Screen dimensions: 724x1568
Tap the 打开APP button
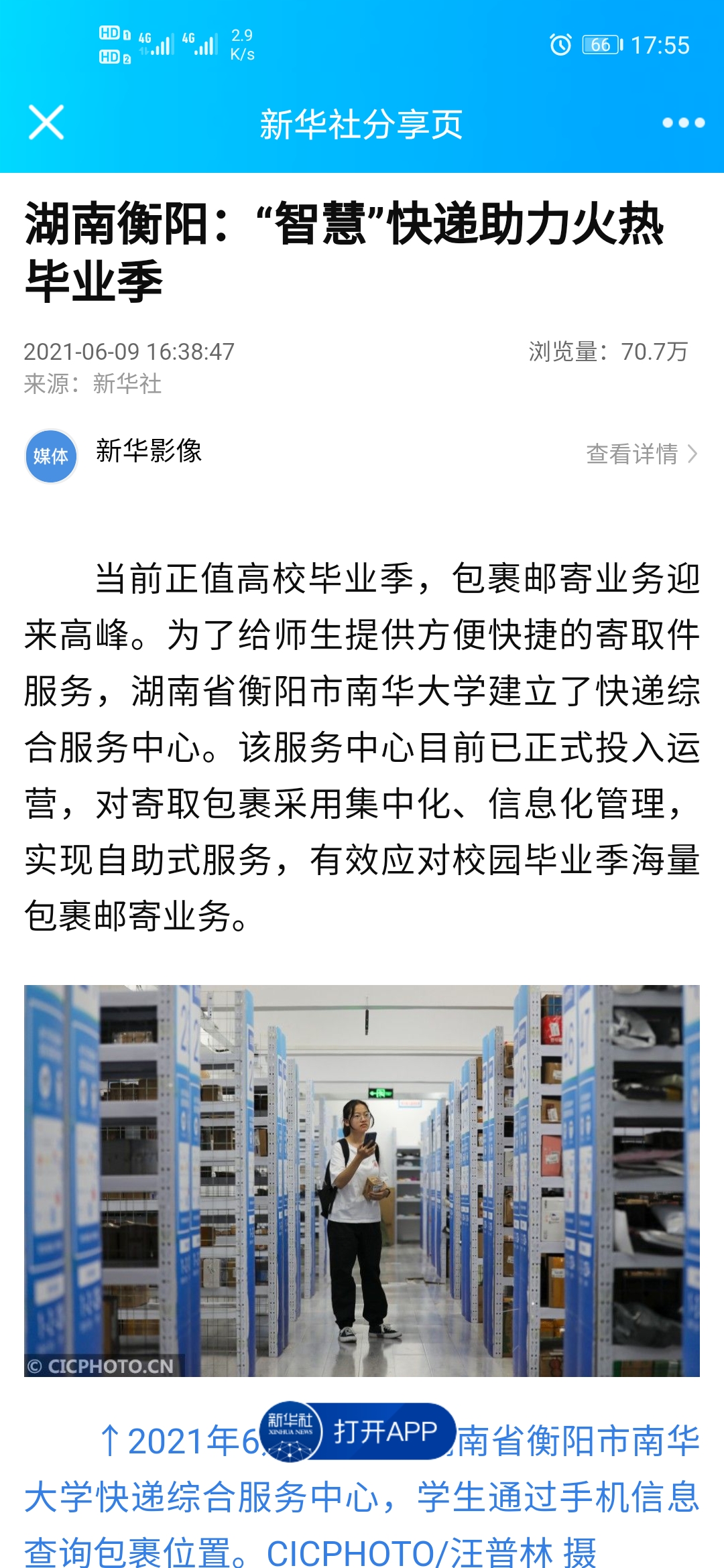(384, 1431)
